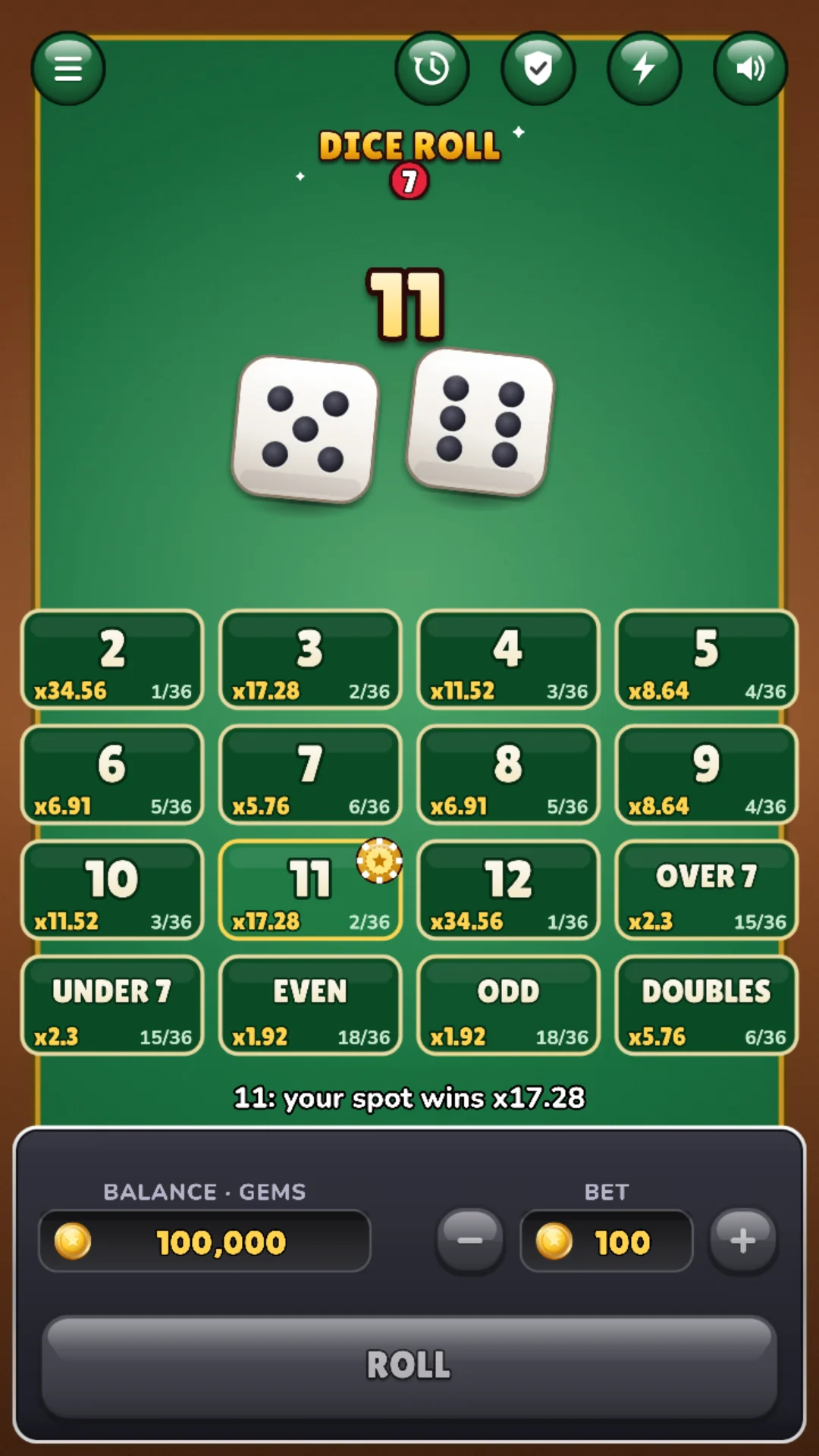Pick the UNDER 7 bet
The image size is (819, 1456).
112,1006
